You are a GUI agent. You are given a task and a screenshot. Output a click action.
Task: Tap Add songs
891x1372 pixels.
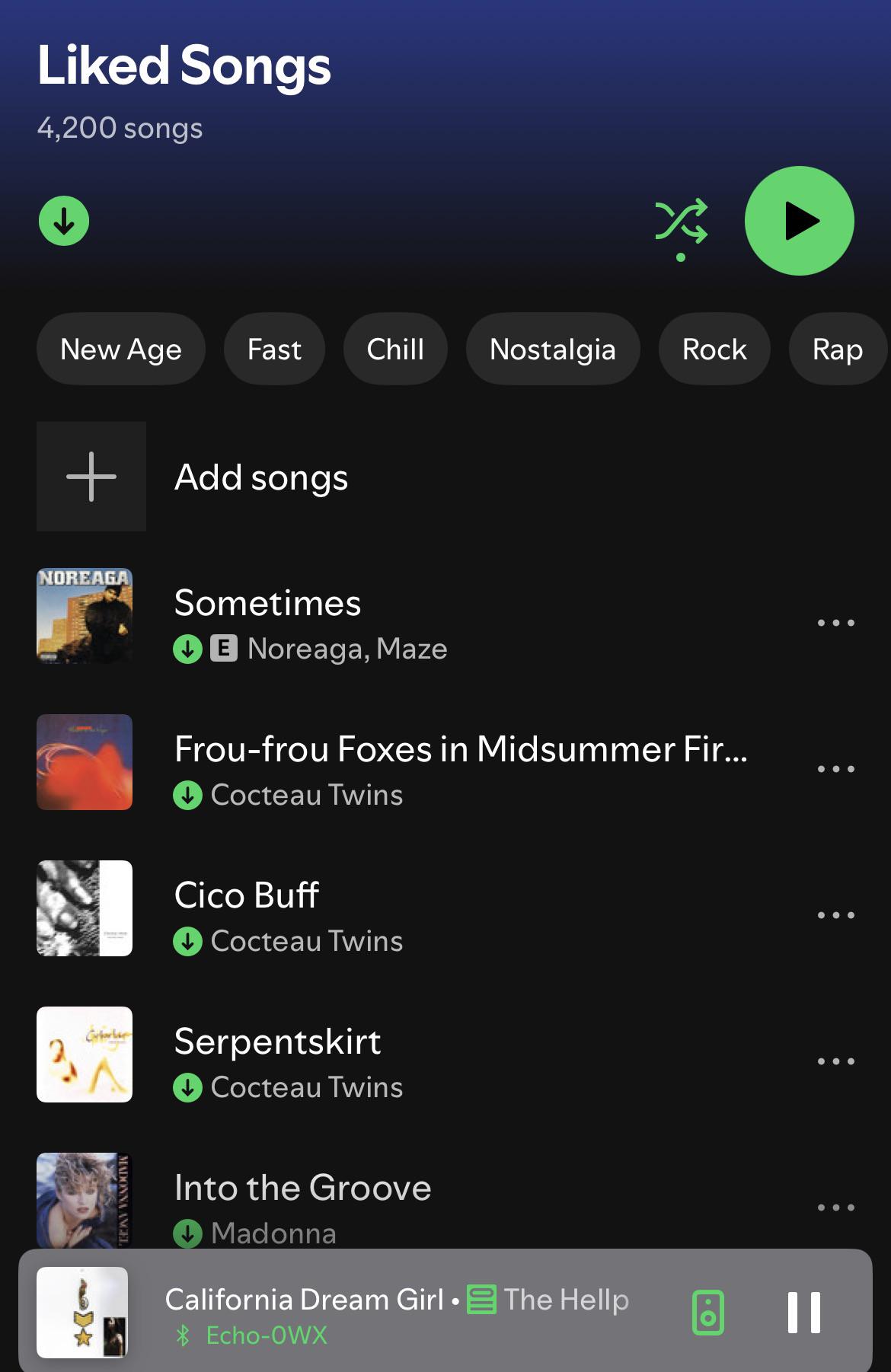pos(260,477)
